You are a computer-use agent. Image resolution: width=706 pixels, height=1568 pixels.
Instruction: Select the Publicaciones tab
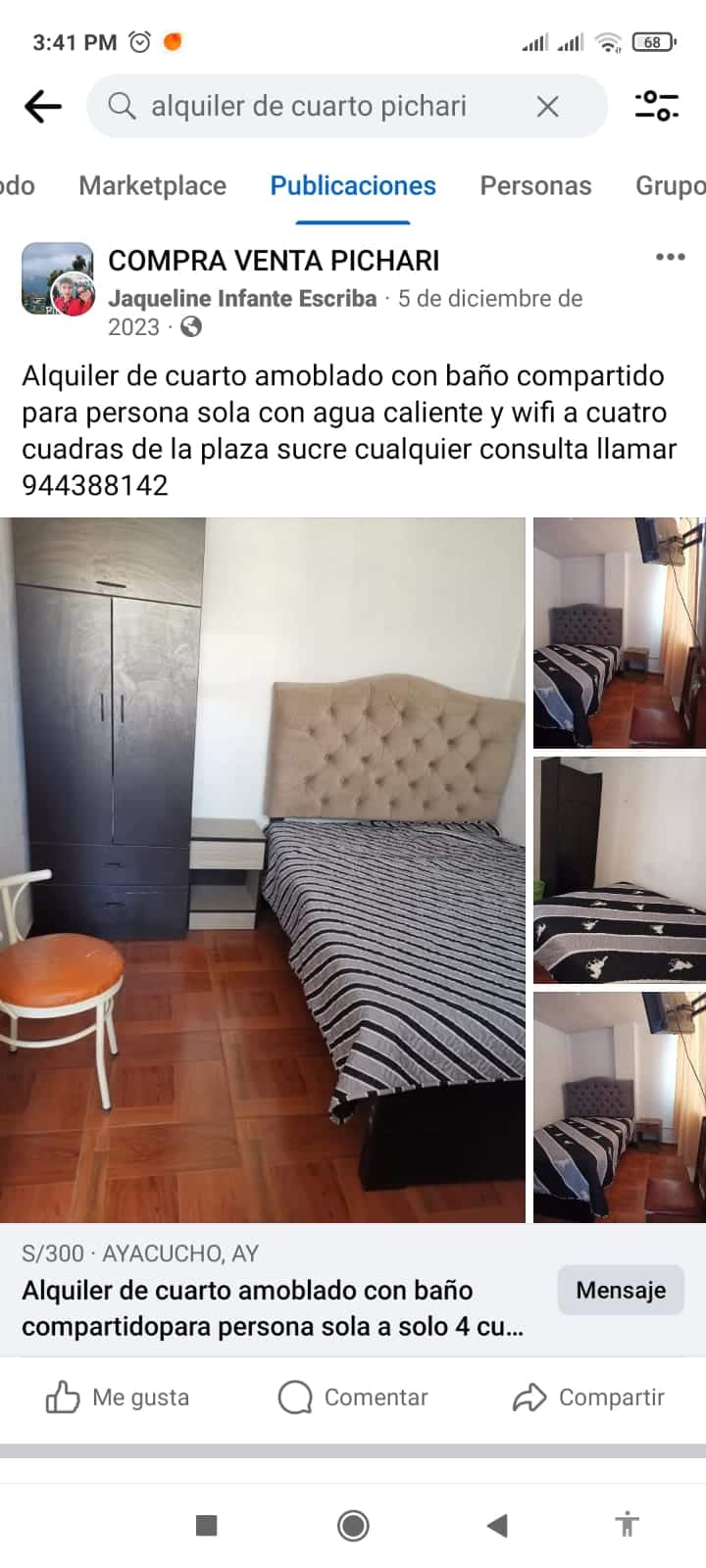[353, 186]
